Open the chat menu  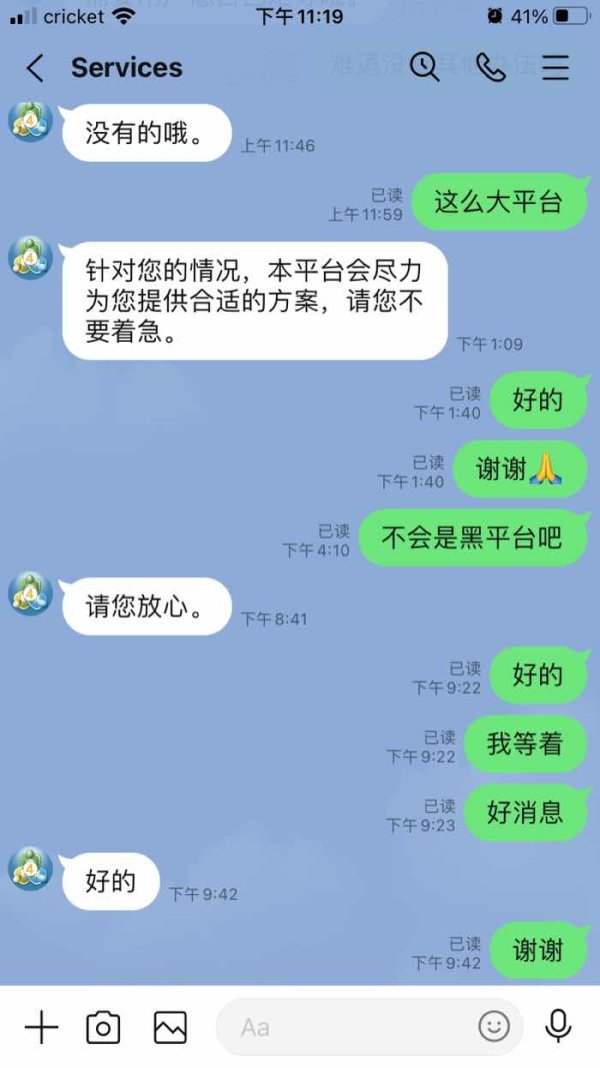(x=555, y=67)
